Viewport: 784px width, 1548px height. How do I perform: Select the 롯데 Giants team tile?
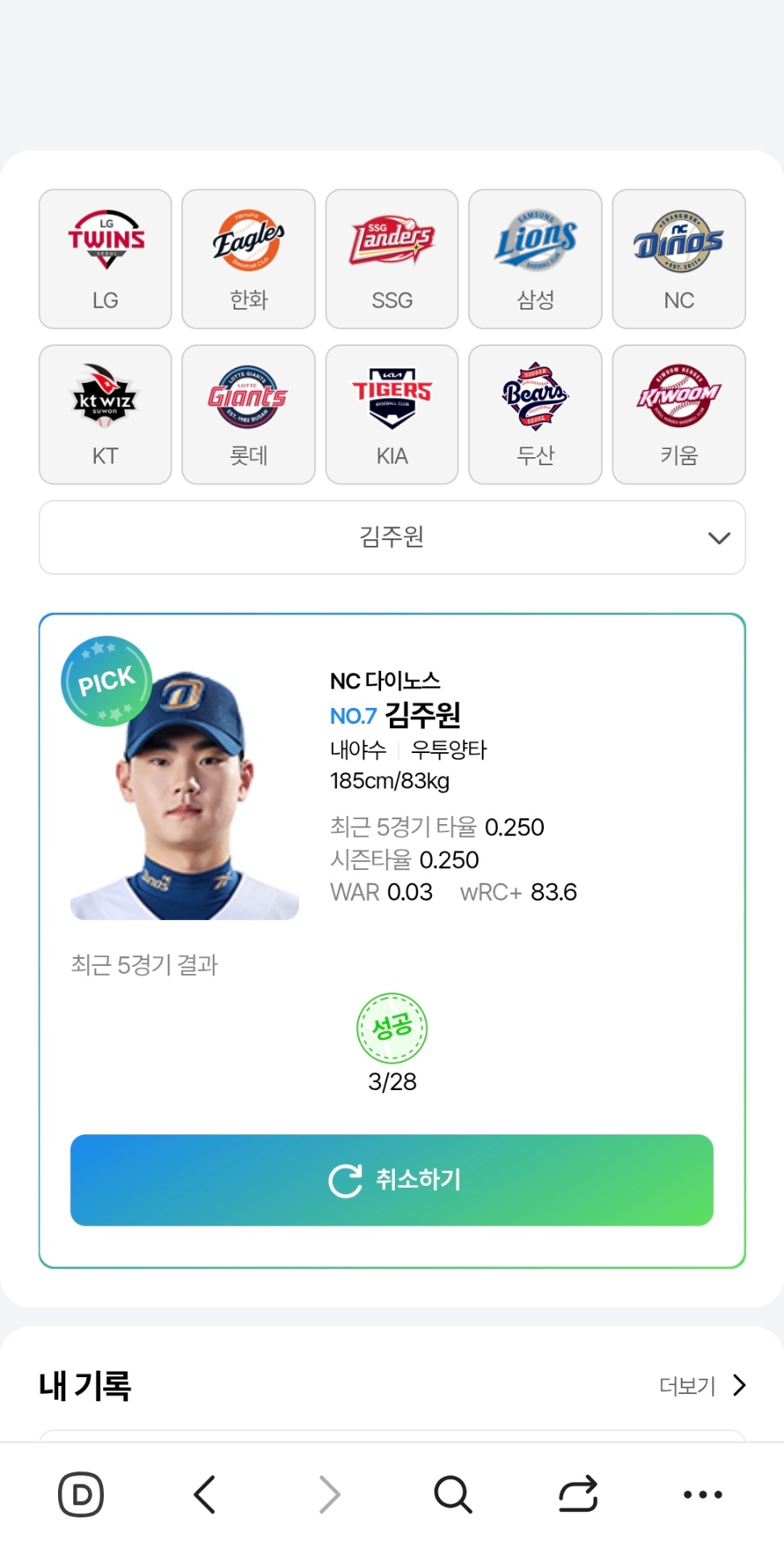tap(248, 414)
